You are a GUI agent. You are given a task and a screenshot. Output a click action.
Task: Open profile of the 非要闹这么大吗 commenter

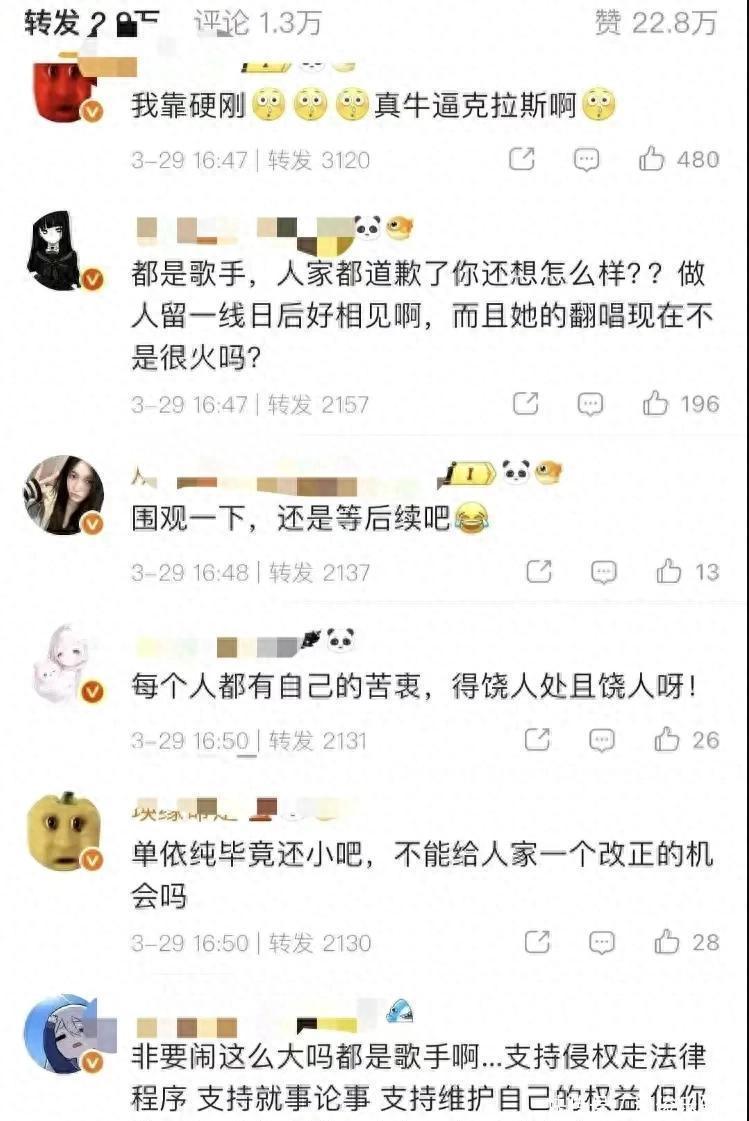pos(64,1035)
